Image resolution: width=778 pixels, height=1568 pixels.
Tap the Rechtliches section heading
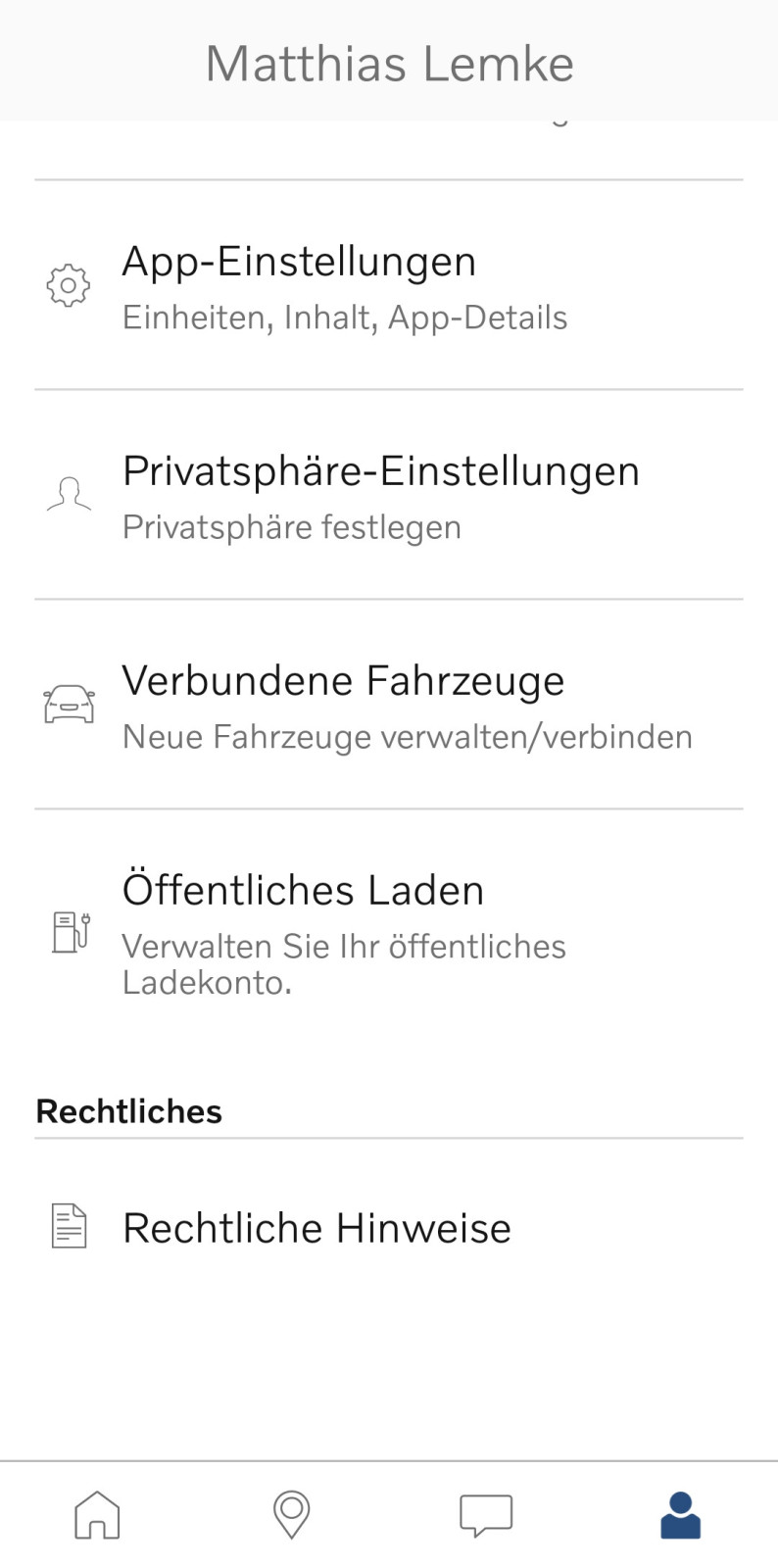(128, 1110)
